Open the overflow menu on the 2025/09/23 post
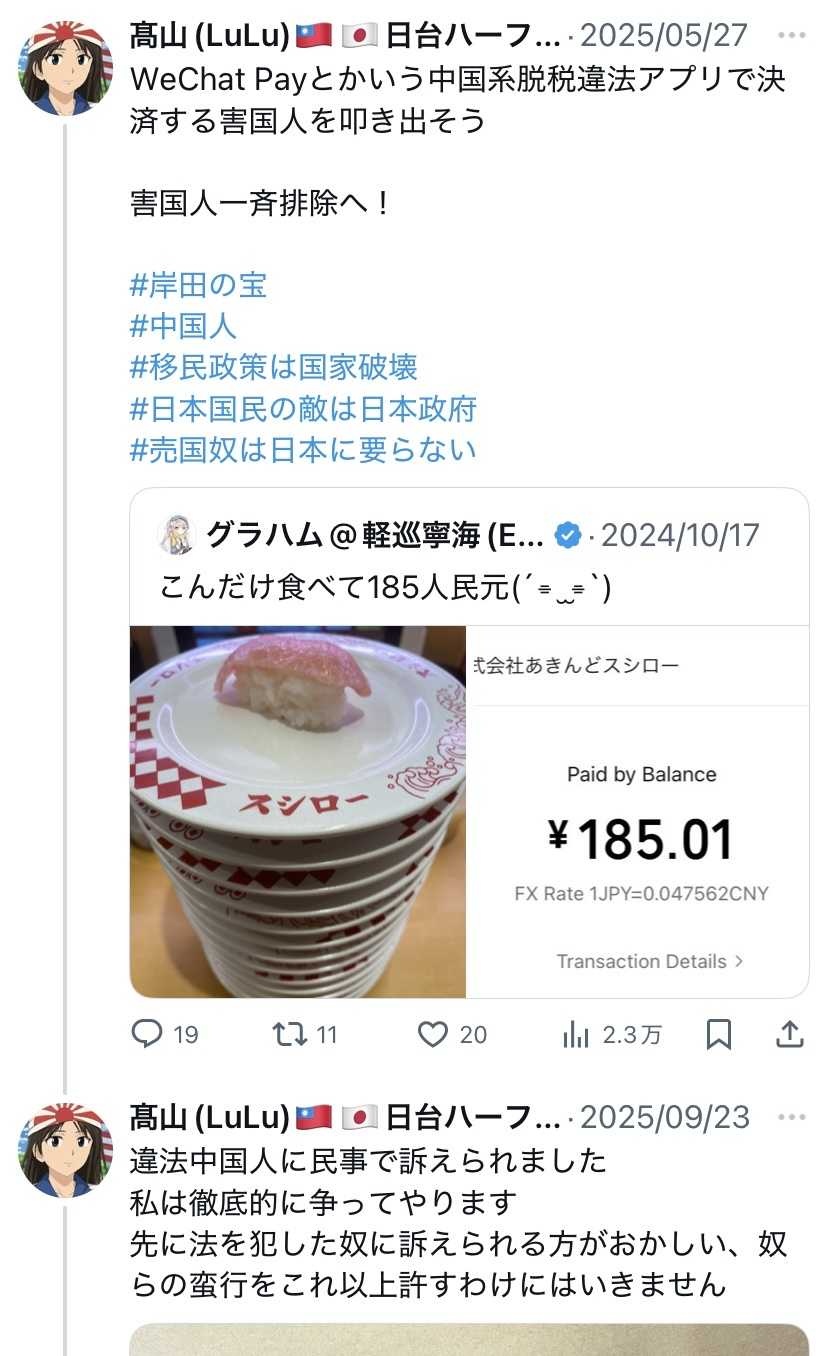The height and width of the screenshot is (1356, 828). [x=791, y=1116]
